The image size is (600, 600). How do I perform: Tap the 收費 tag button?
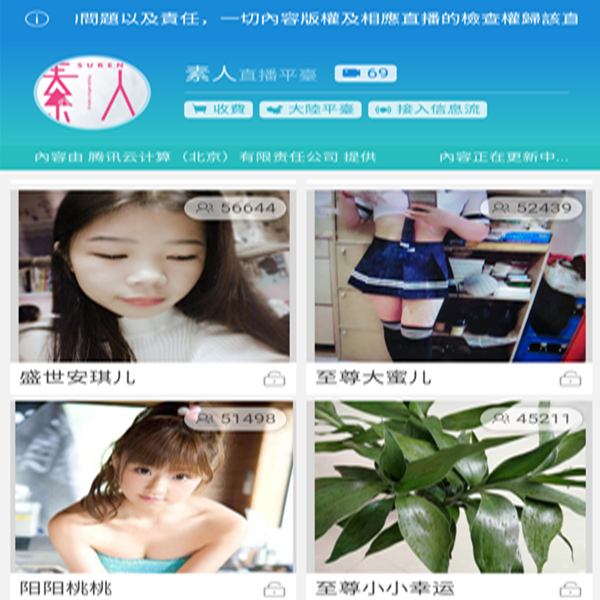point(218,110)
